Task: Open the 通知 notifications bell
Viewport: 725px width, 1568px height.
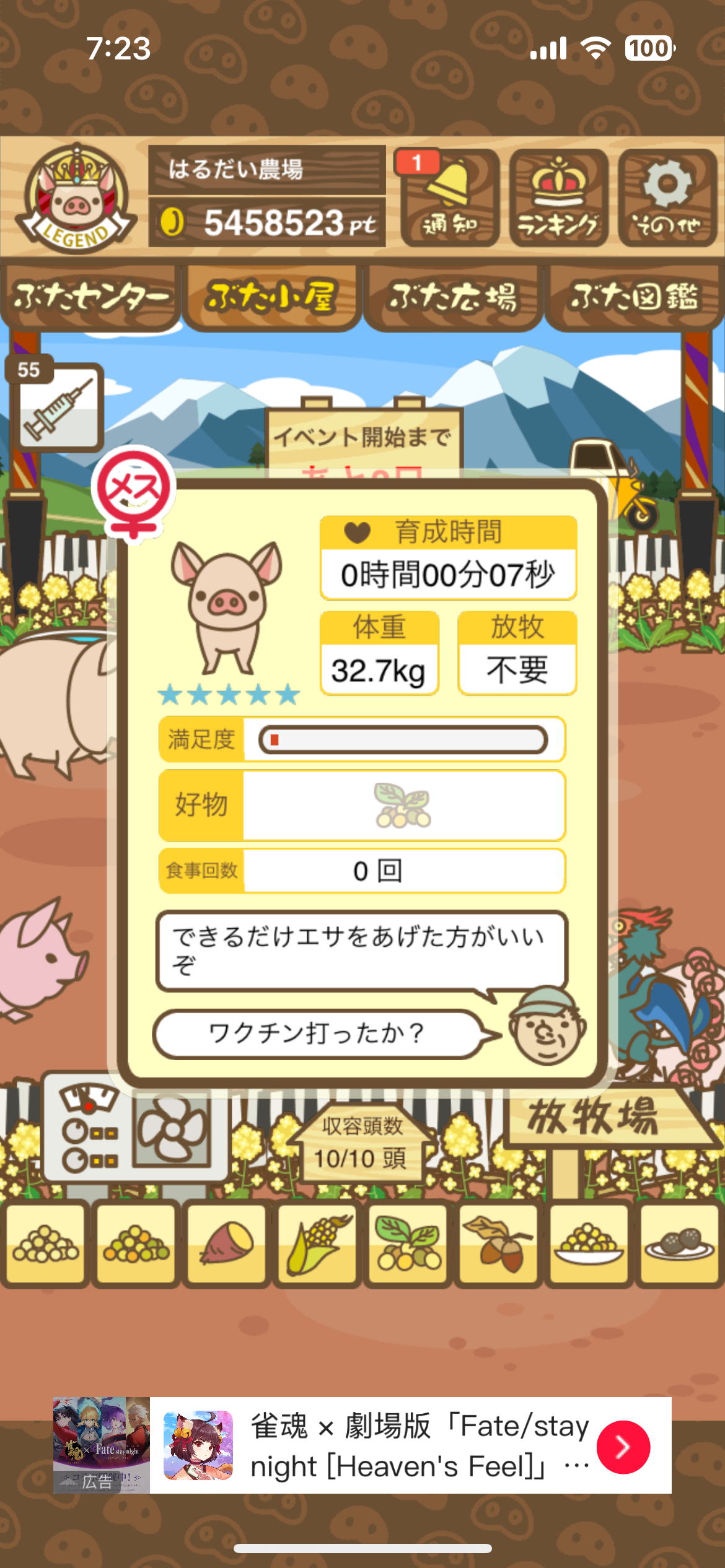Action: 450,198
